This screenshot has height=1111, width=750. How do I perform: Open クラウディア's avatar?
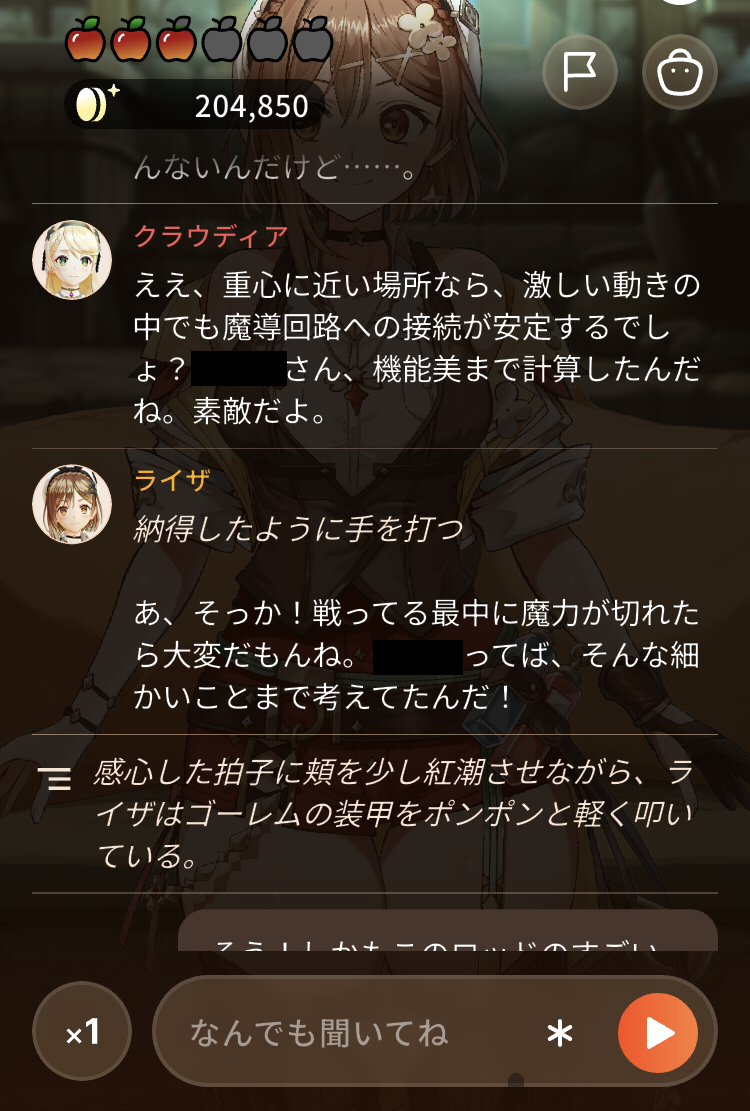[72, 259]
